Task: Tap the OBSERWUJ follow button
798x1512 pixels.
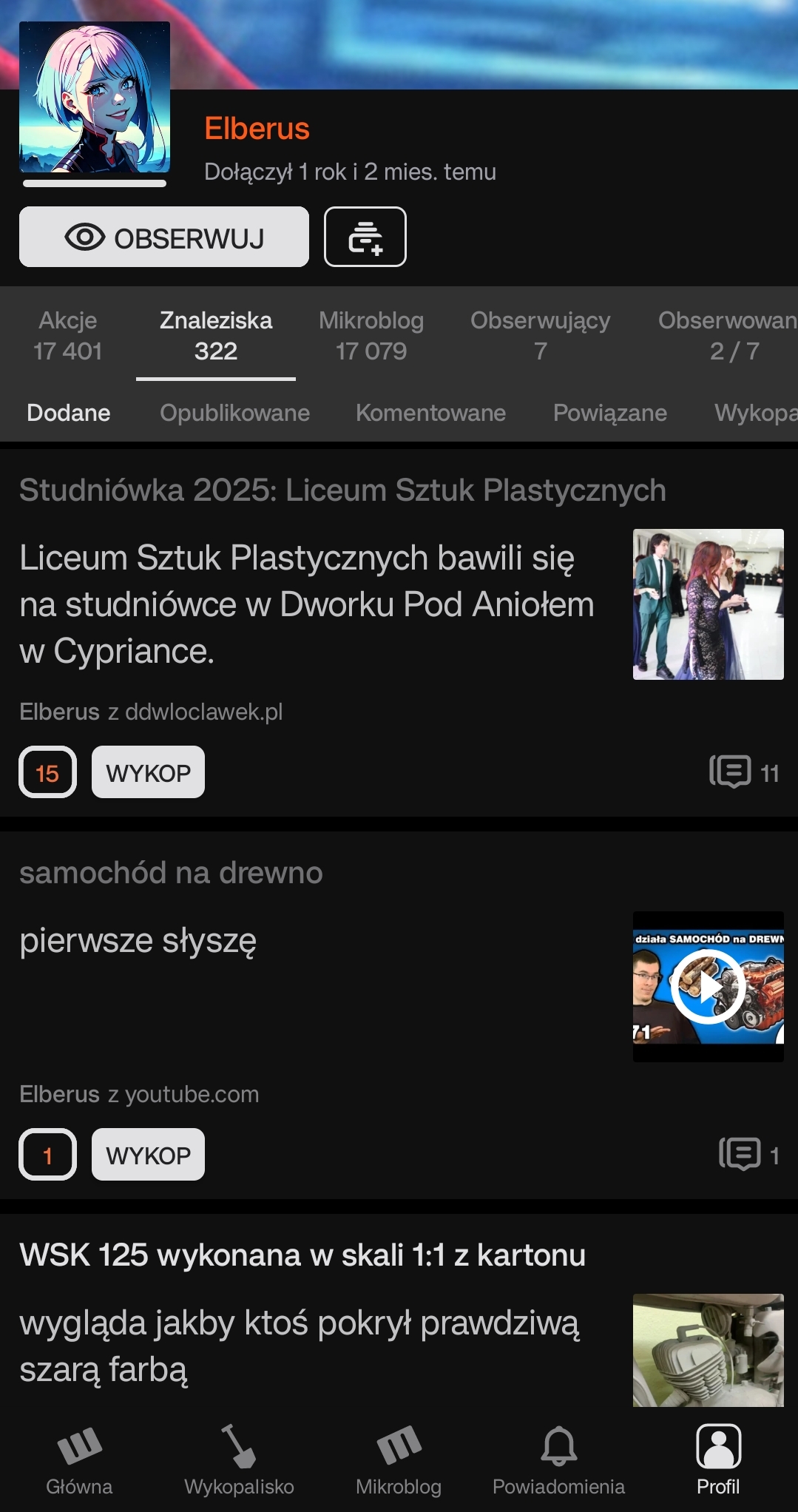Action: point(163,237)
